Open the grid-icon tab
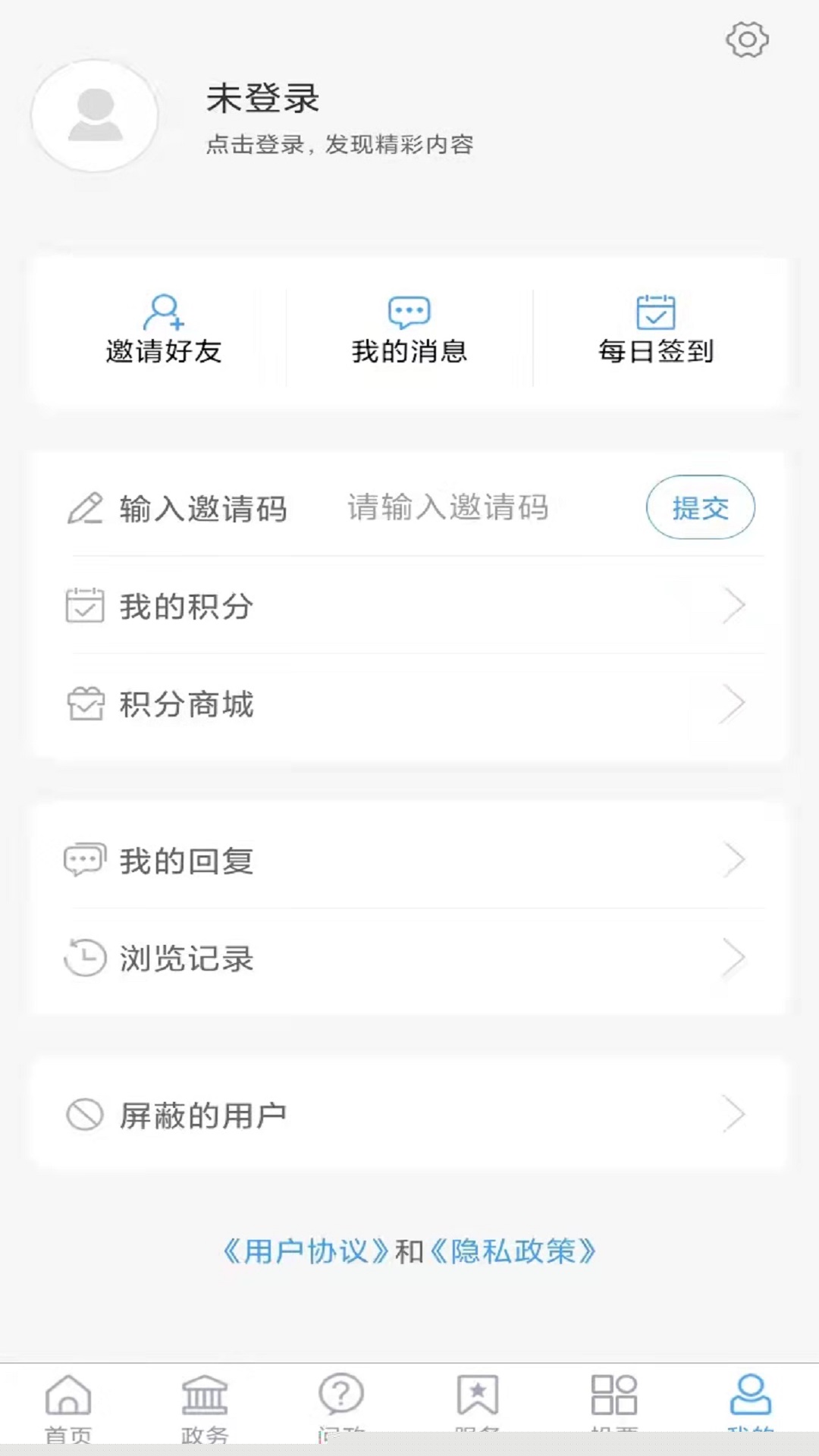819x1456 pixels. (x=614, y=1403)
